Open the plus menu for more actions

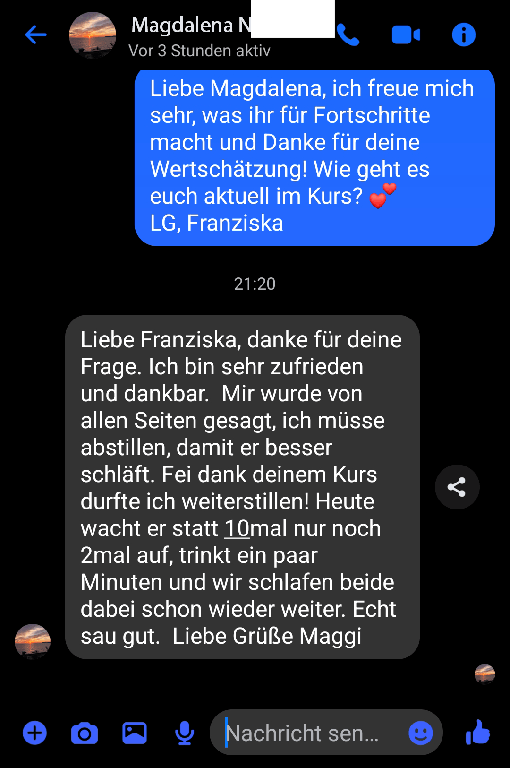pos(35,733)
